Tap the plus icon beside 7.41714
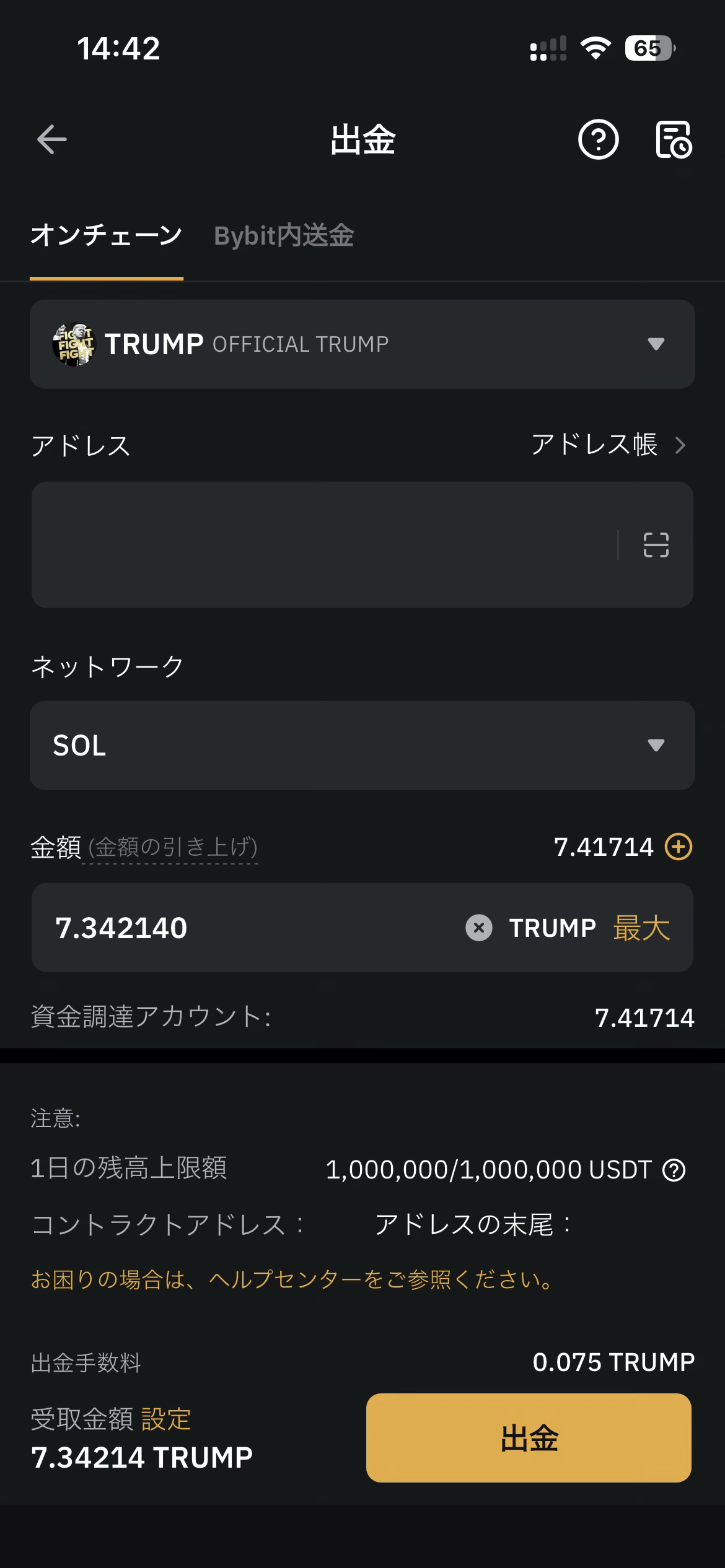The image size is (725, 1568). click(x=679, y=847)
